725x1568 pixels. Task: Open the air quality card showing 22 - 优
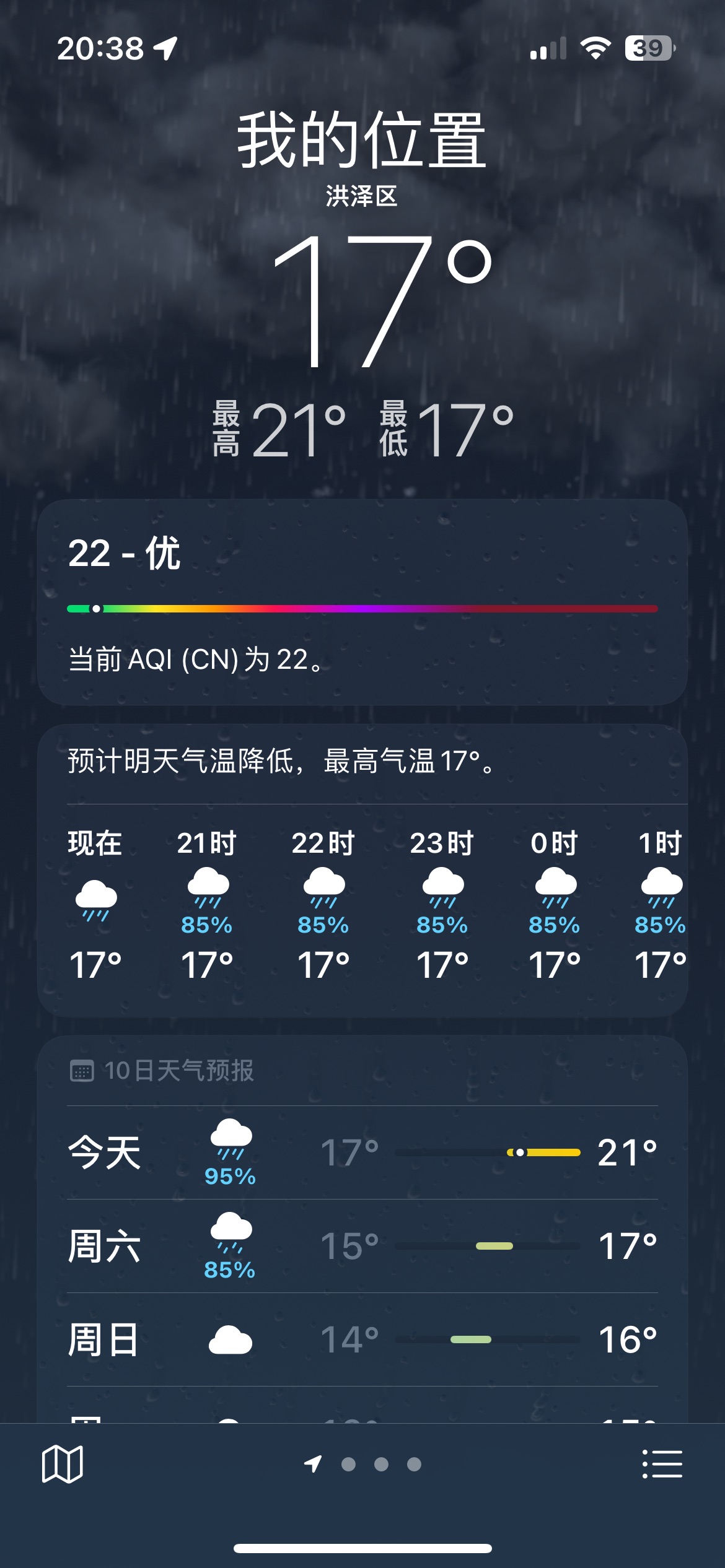(362, 602)
